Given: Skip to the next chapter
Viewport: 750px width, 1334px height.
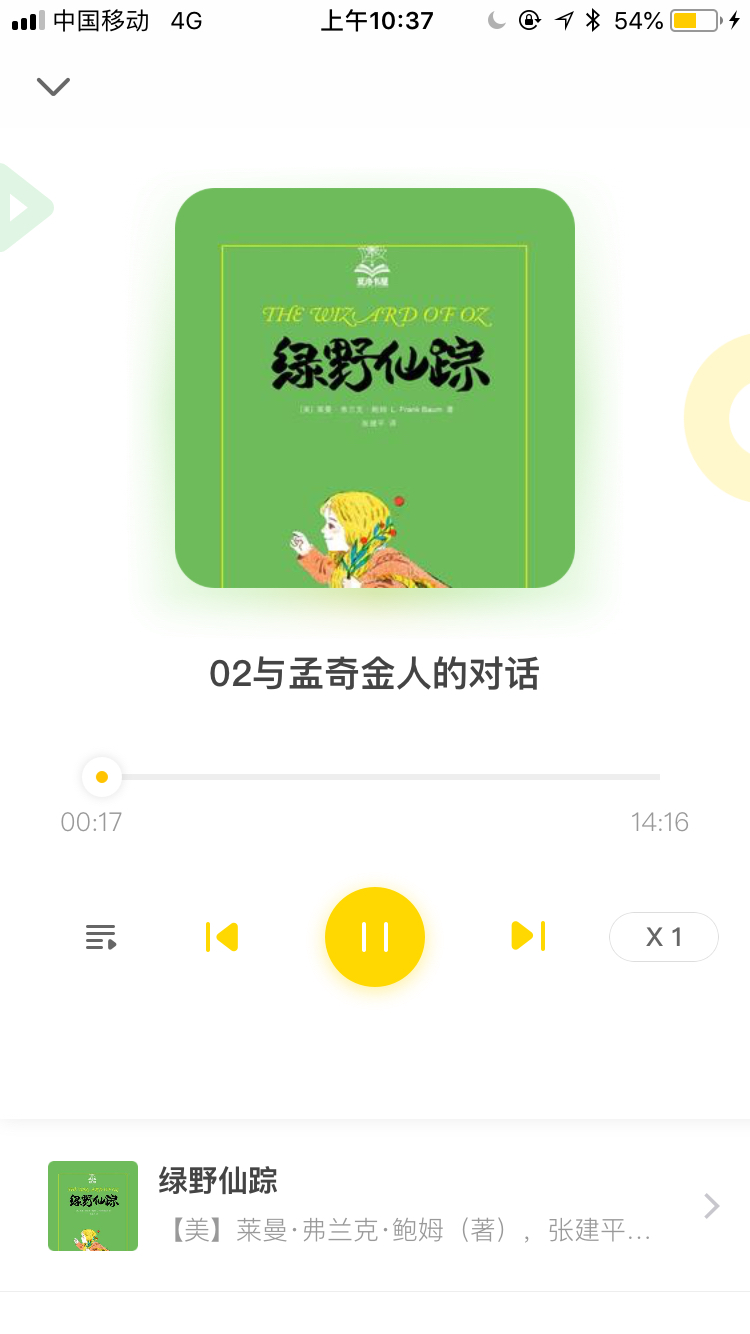Looking at the screenshot, I should (528, 936).
